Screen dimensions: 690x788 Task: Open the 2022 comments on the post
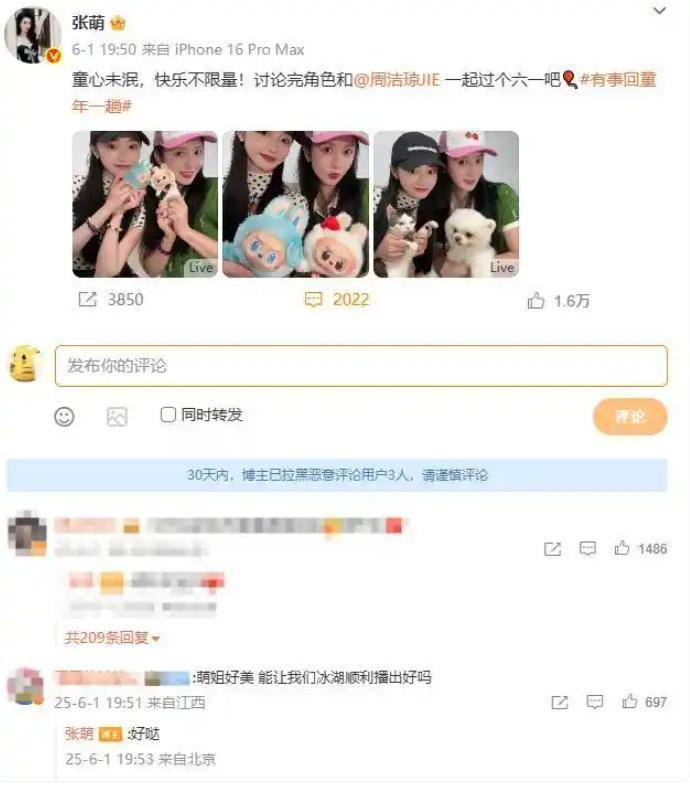click(x=337, y=299)
